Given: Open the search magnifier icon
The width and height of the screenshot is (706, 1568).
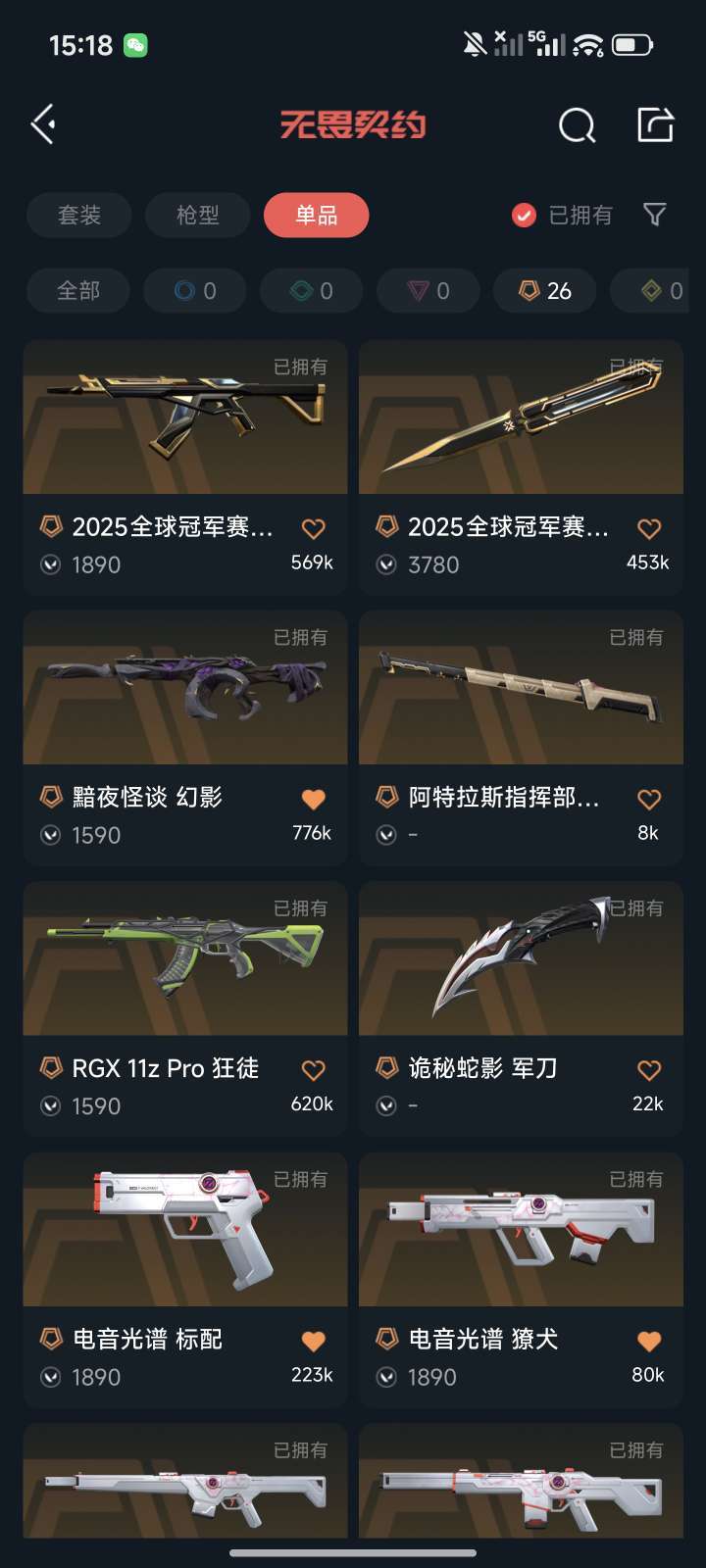Looking at the screenshot, I should click(x=577, y=124).
